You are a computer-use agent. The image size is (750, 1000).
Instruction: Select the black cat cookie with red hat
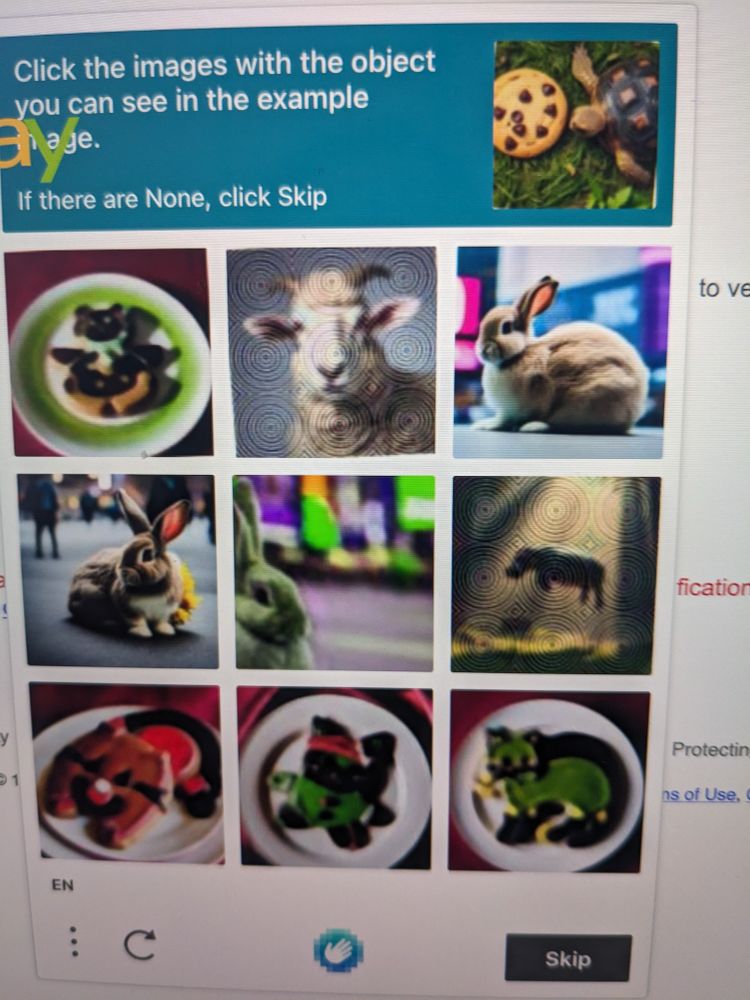point(334,777)
